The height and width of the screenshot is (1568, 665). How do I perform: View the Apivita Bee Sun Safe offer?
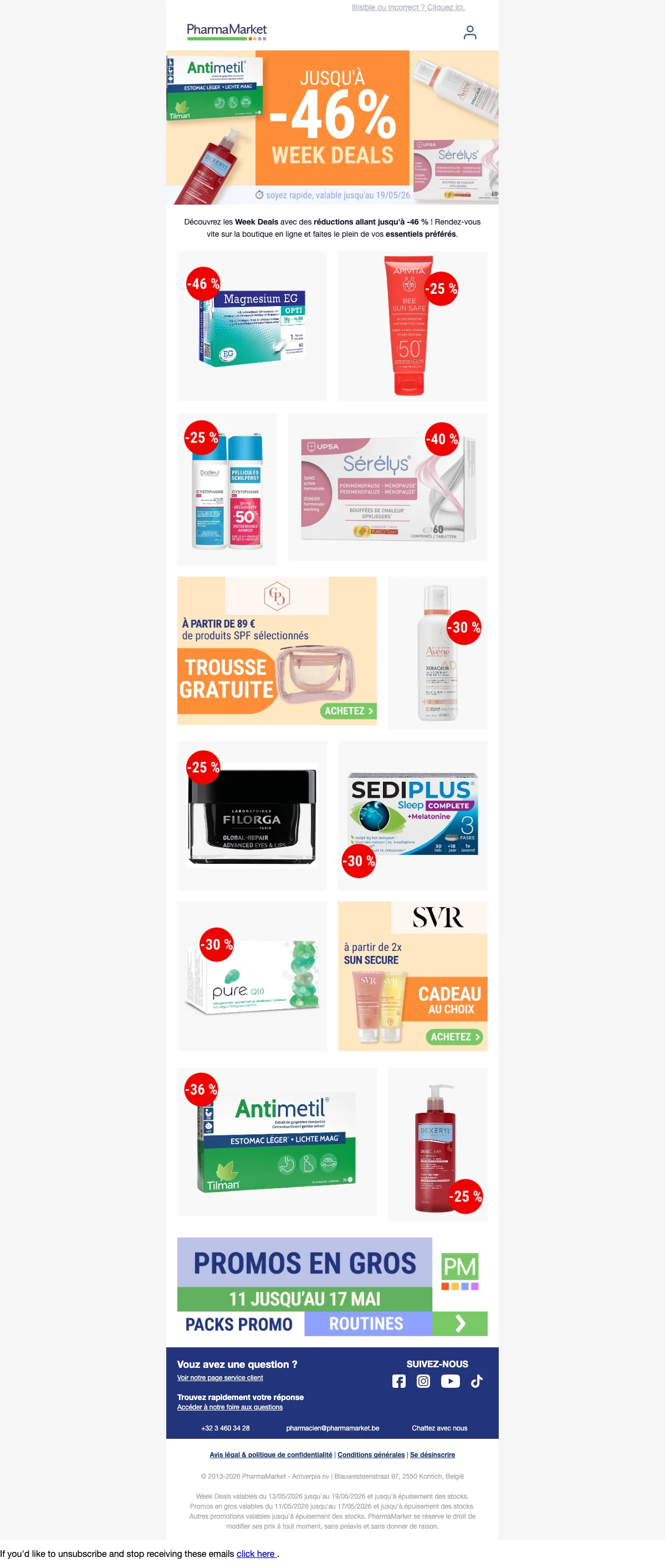pyautogui.click(x=412, y=326)
